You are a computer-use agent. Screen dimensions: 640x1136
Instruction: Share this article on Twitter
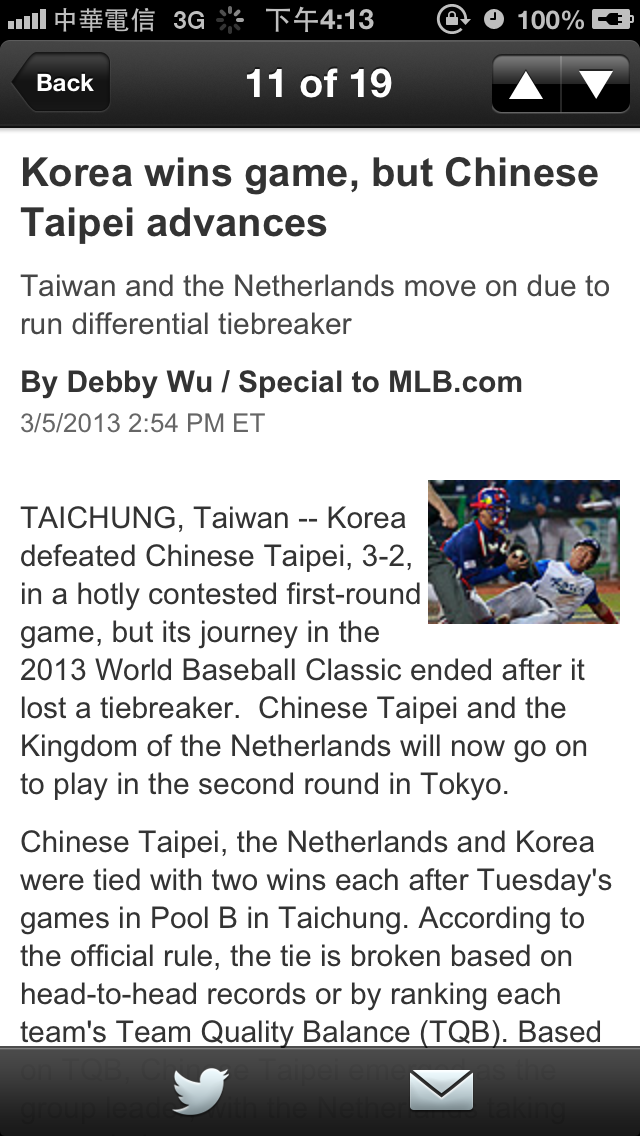click(200, 1091)
